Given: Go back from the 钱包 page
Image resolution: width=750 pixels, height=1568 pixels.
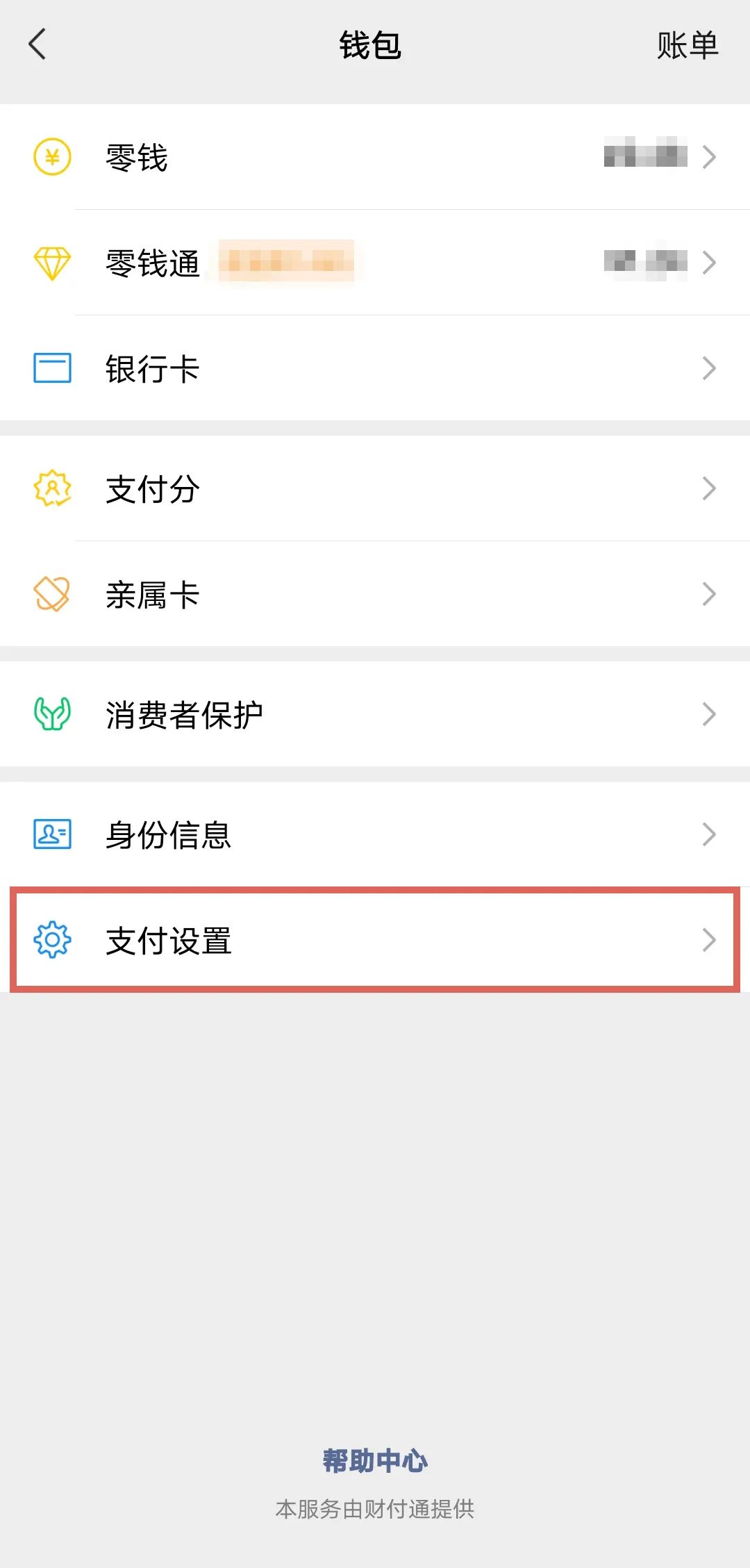Looking at the screenshot, I should pyautogui.click(x=37, y=45).
